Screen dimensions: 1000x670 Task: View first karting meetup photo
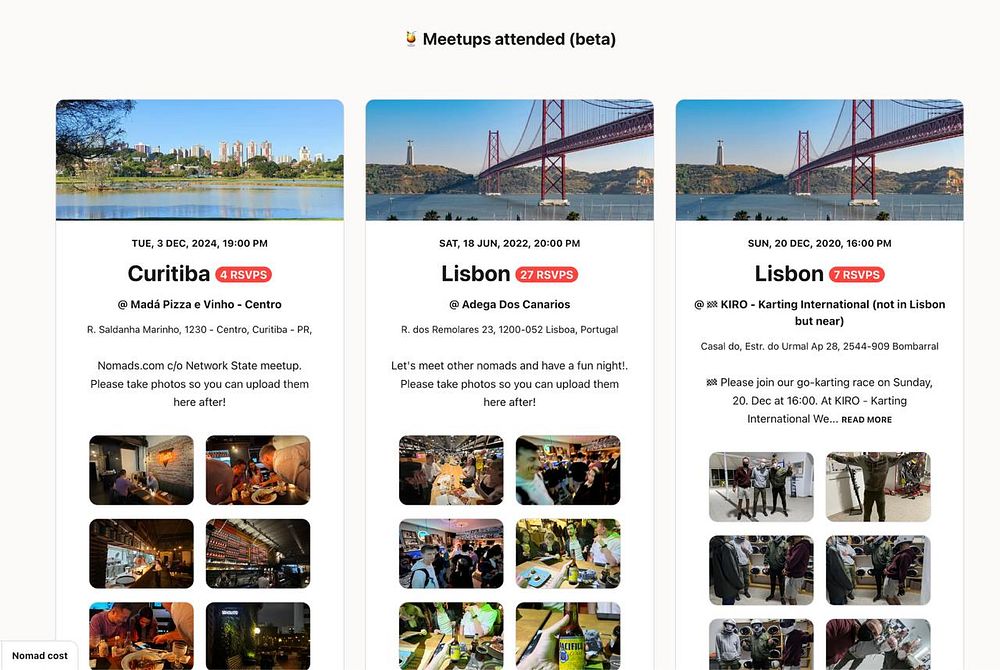pos(761,487)
